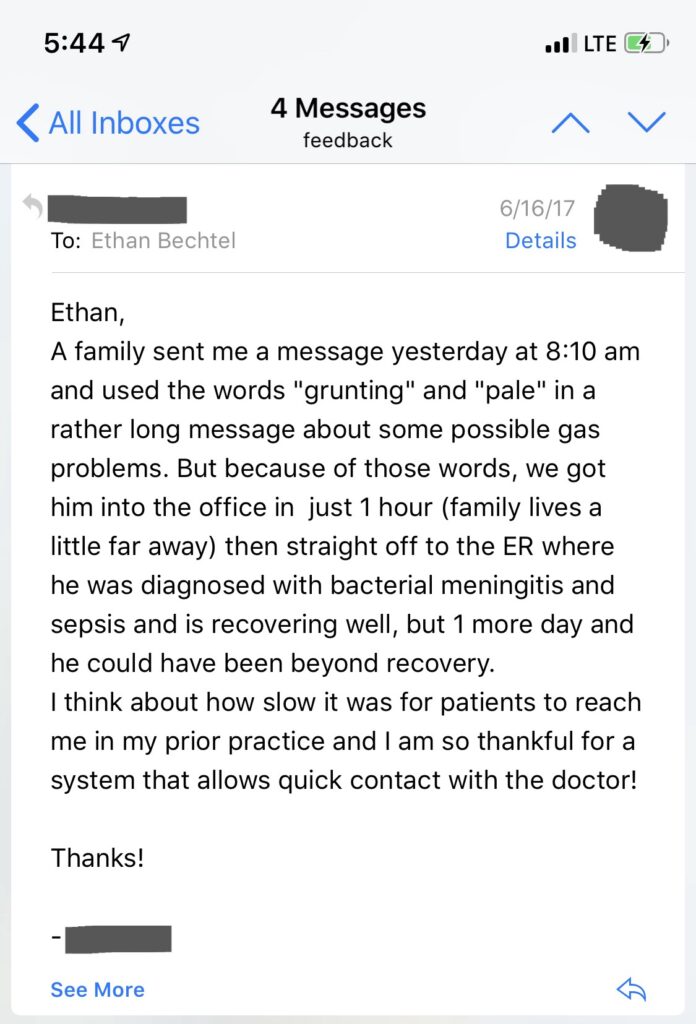Open Details for this email
This screenshot has width=696, height=1024.
pos(540,241)
